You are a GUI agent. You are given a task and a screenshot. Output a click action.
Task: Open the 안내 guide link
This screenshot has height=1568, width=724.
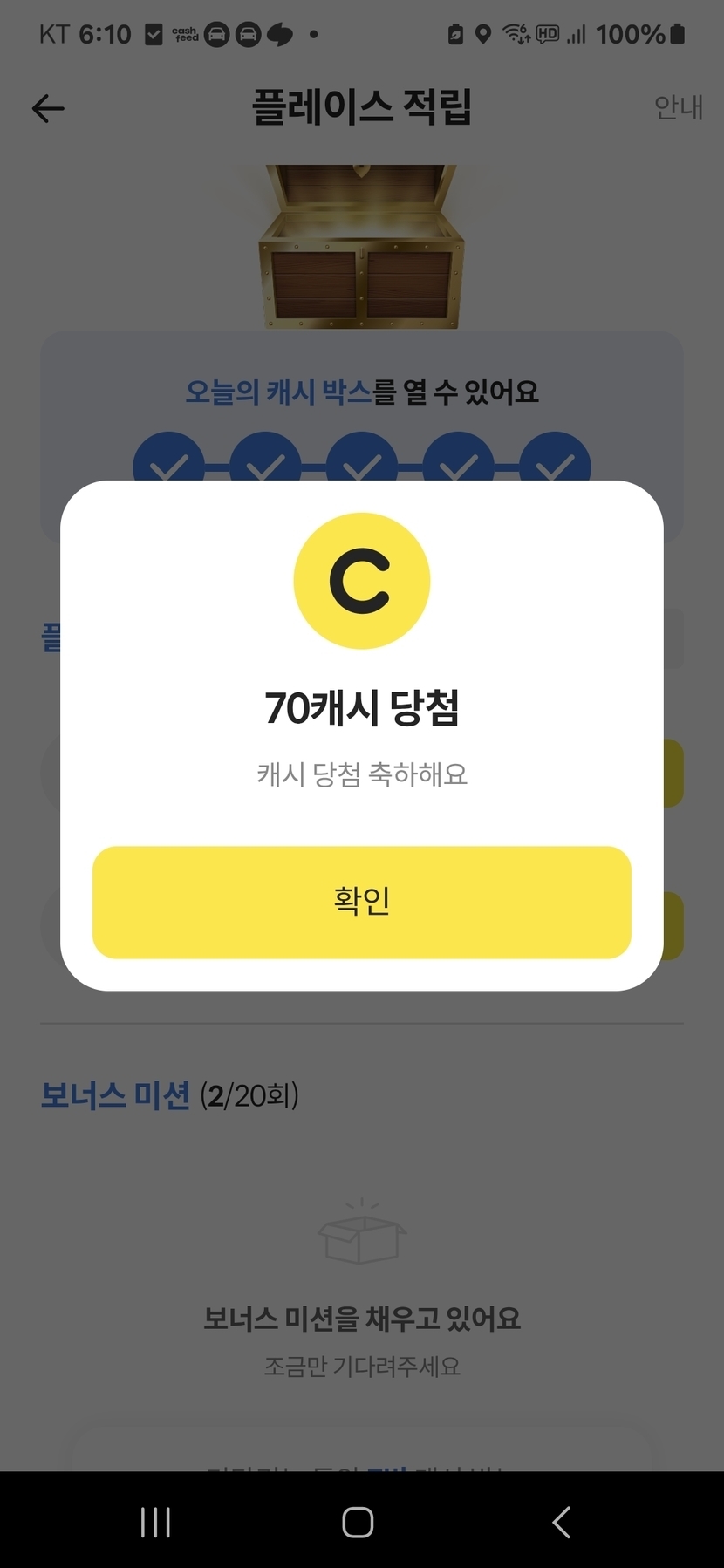click(x=678, y=107)
